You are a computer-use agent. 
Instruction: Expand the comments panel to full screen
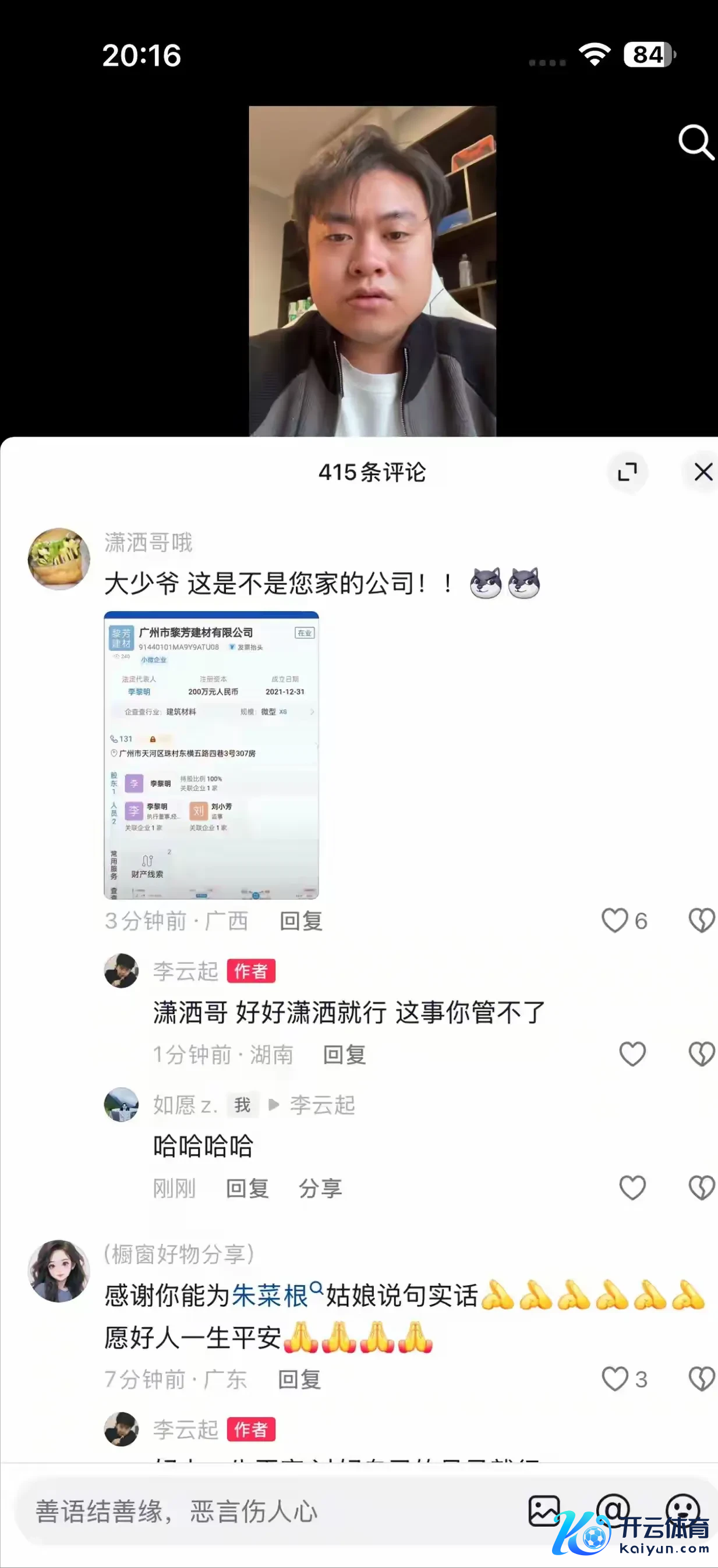point(627,472)
